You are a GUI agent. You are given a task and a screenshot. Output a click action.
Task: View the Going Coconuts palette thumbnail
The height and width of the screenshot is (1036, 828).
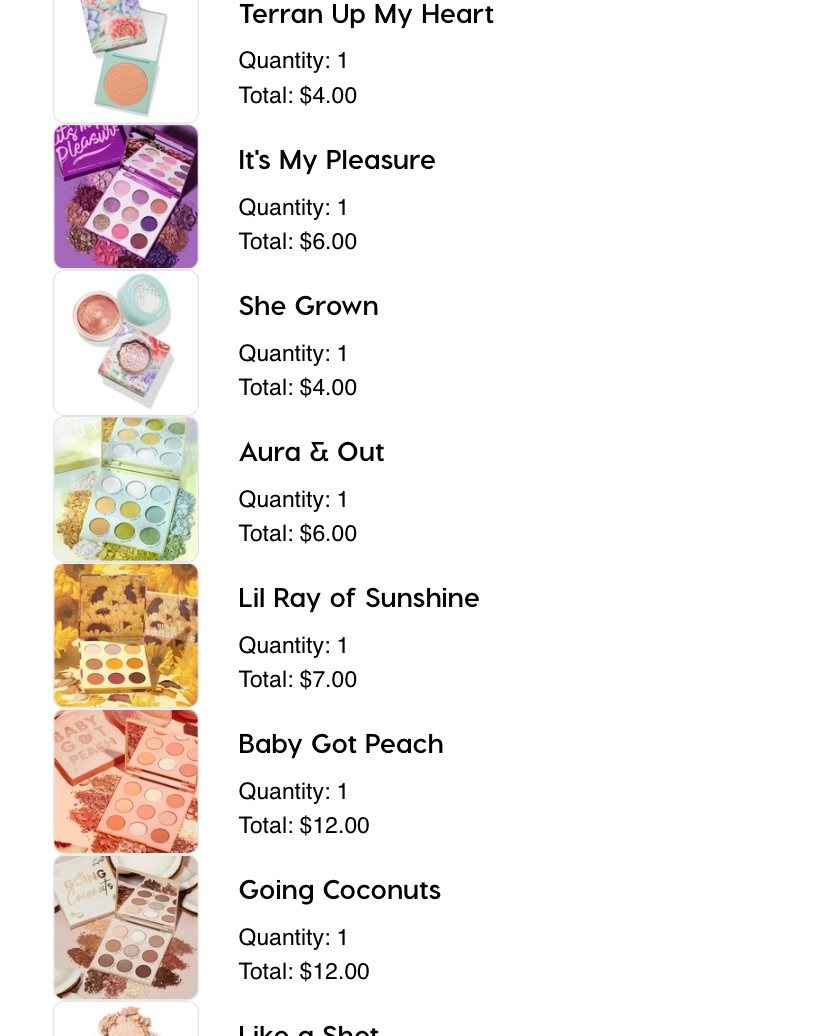click(x=126, y=927)
